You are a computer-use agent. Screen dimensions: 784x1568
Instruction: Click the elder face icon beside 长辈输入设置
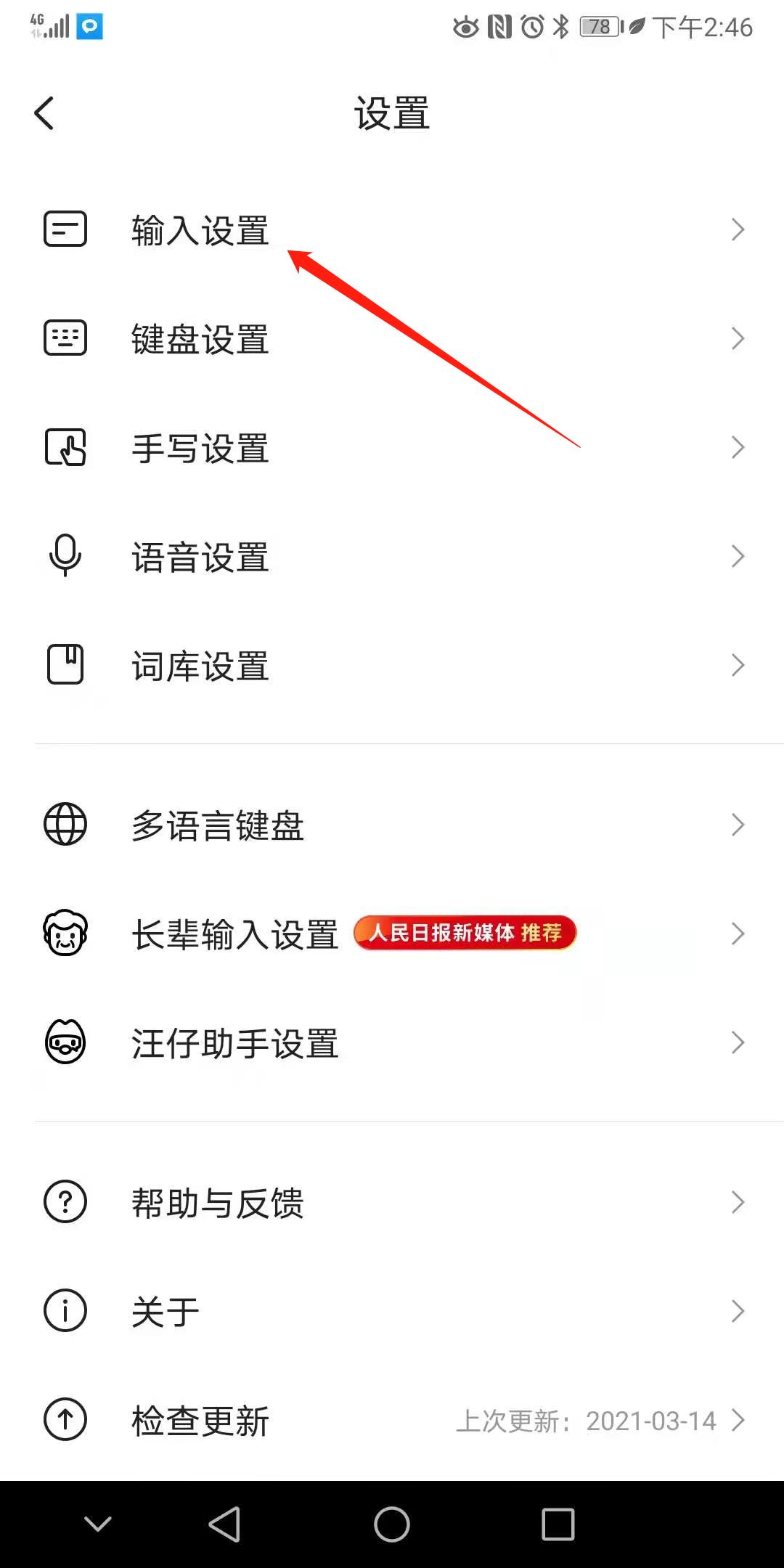pos(65,934)
